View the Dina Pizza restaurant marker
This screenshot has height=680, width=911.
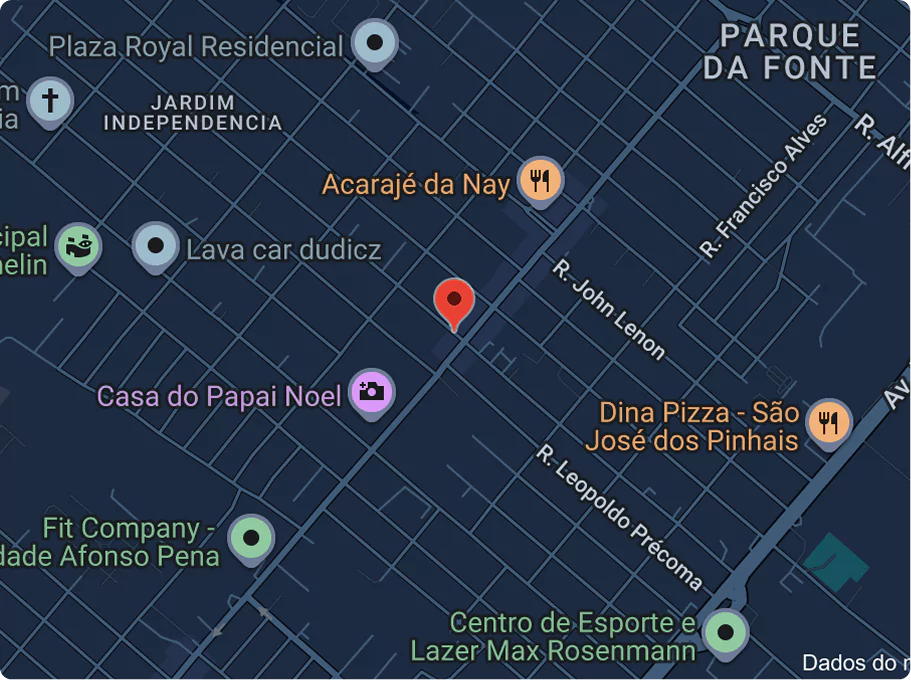click(x=827, y=422)
